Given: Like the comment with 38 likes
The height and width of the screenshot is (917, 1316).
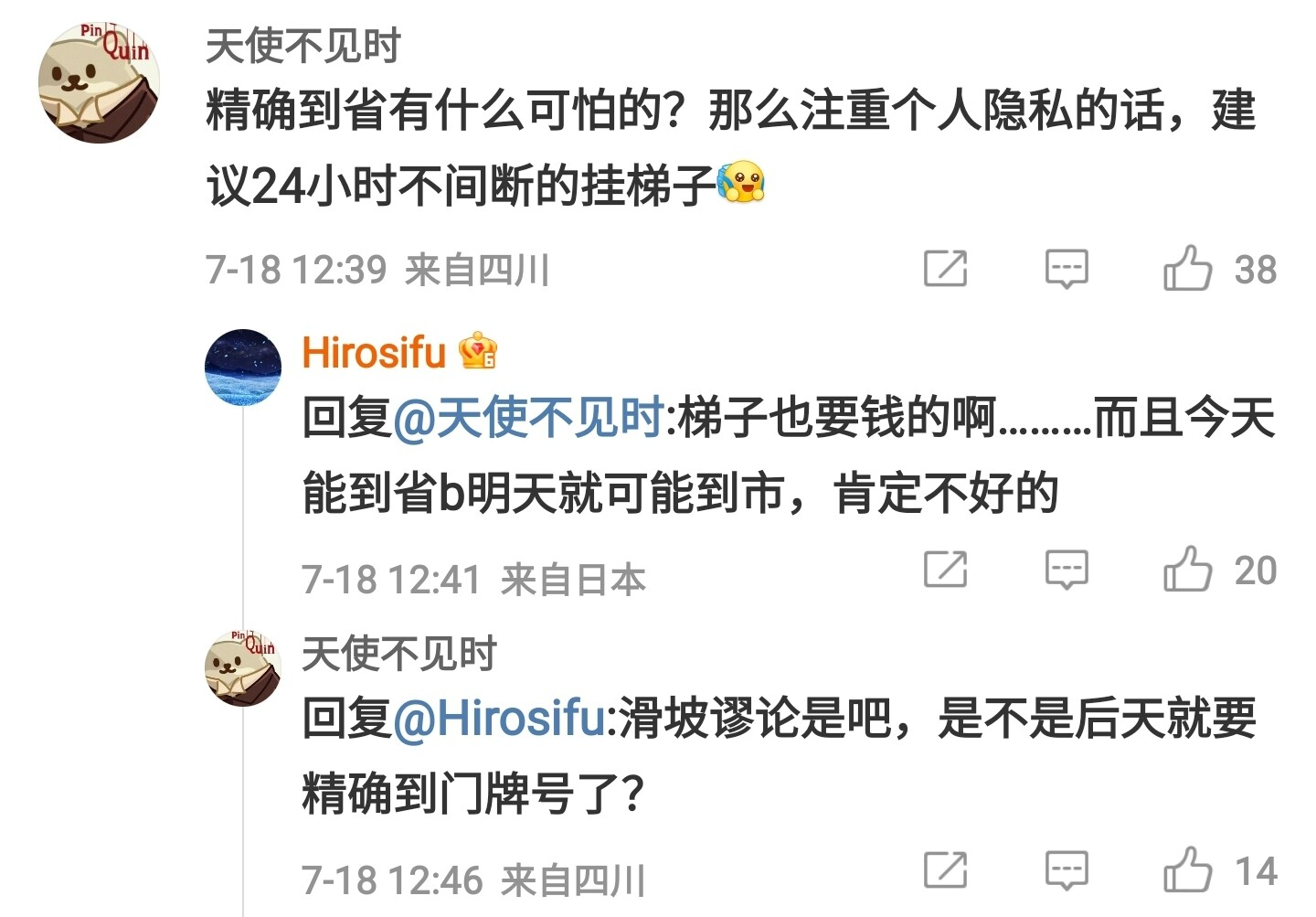Looking at the screenshot, I should click(x=1187, y=269).
